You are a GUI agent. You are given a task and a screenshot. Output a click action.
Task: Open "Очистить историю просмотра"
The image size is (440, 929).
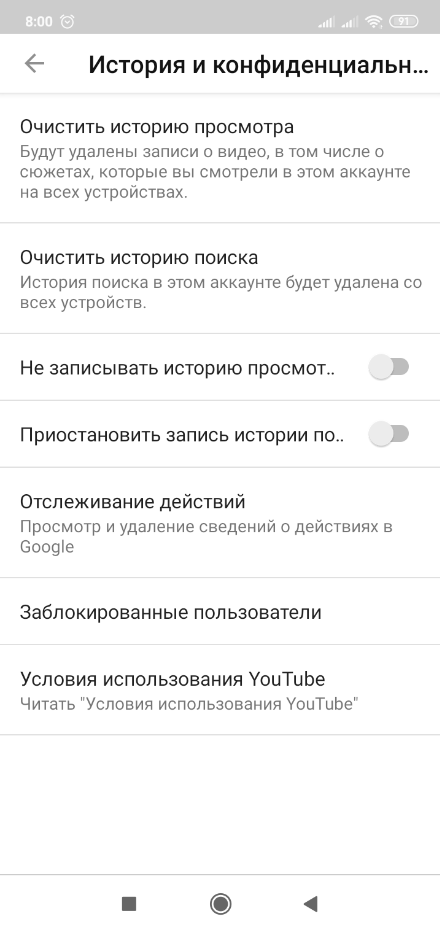tap(220, 159)
